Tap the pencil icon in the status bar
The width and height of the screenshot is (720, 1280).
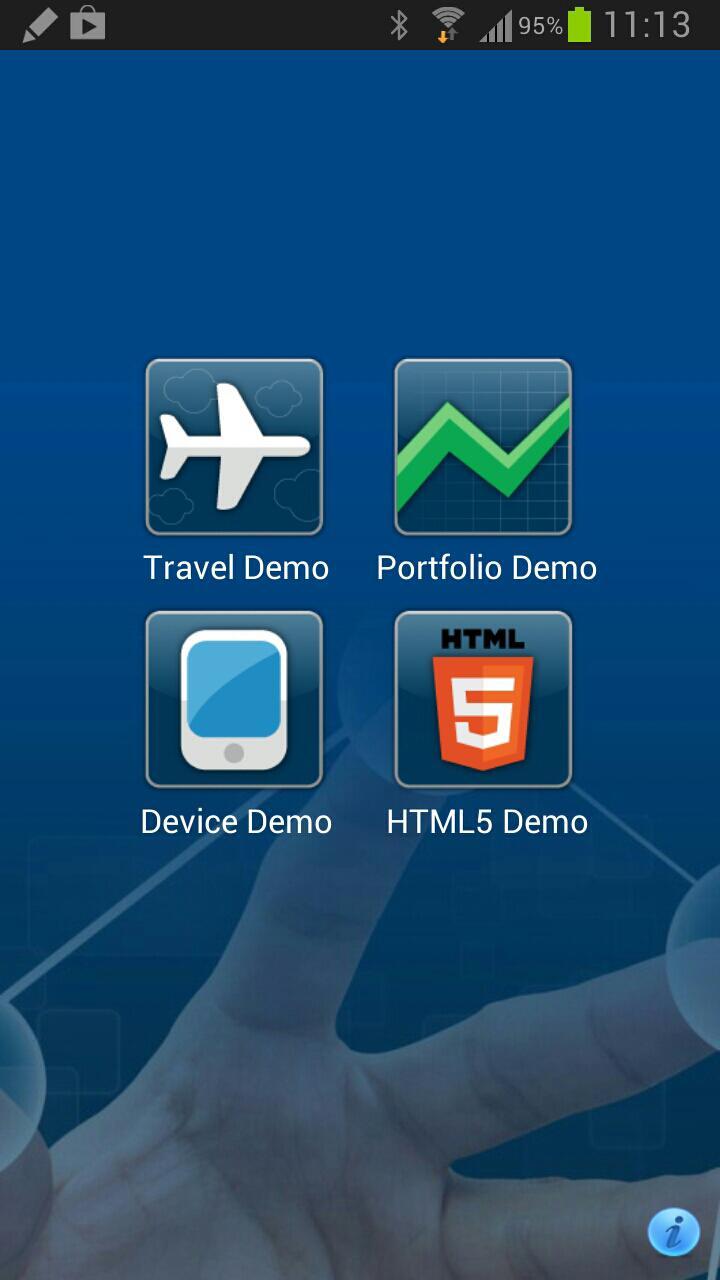click(40, 24)
